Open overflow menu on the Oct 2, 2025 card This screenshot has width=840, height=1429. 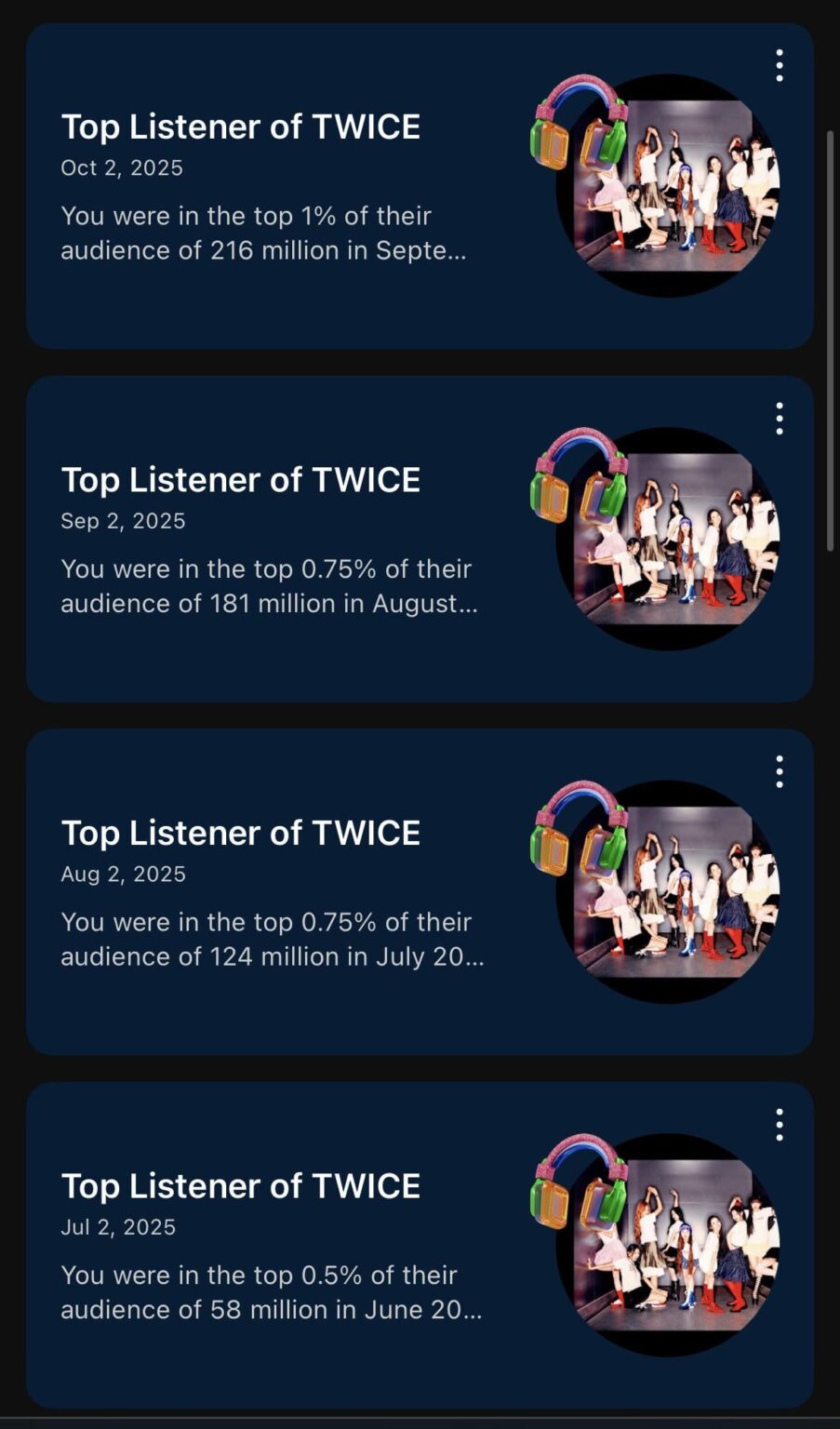pyautogui.click(x=780, y=66)
